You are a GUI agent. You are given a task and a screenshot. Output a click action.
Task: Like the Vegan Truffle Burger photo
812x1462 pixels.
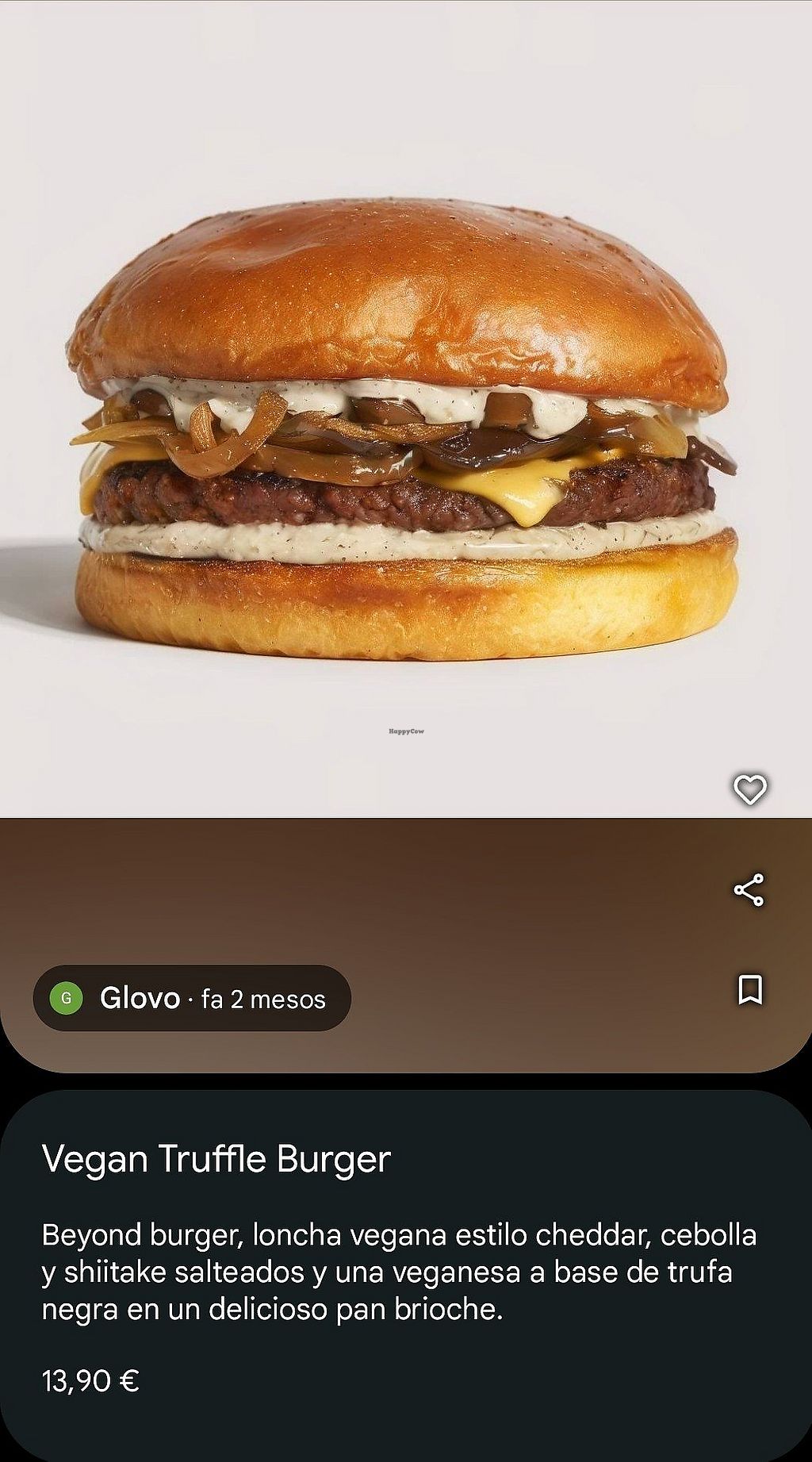pyautogui.click(x=749, y=789)
